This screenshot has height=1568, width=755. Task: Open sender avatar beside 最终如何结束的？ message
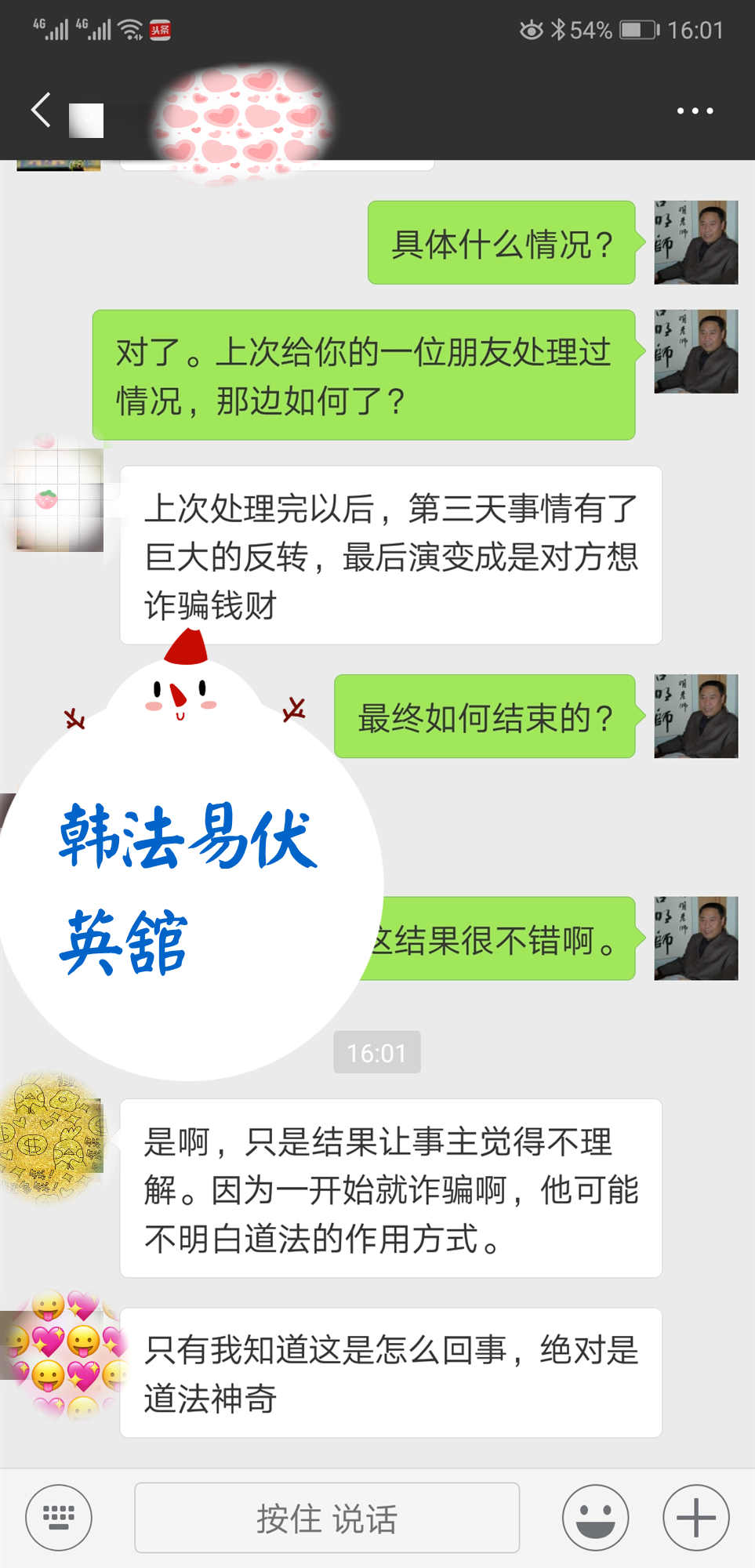click(x=695, y=716)
